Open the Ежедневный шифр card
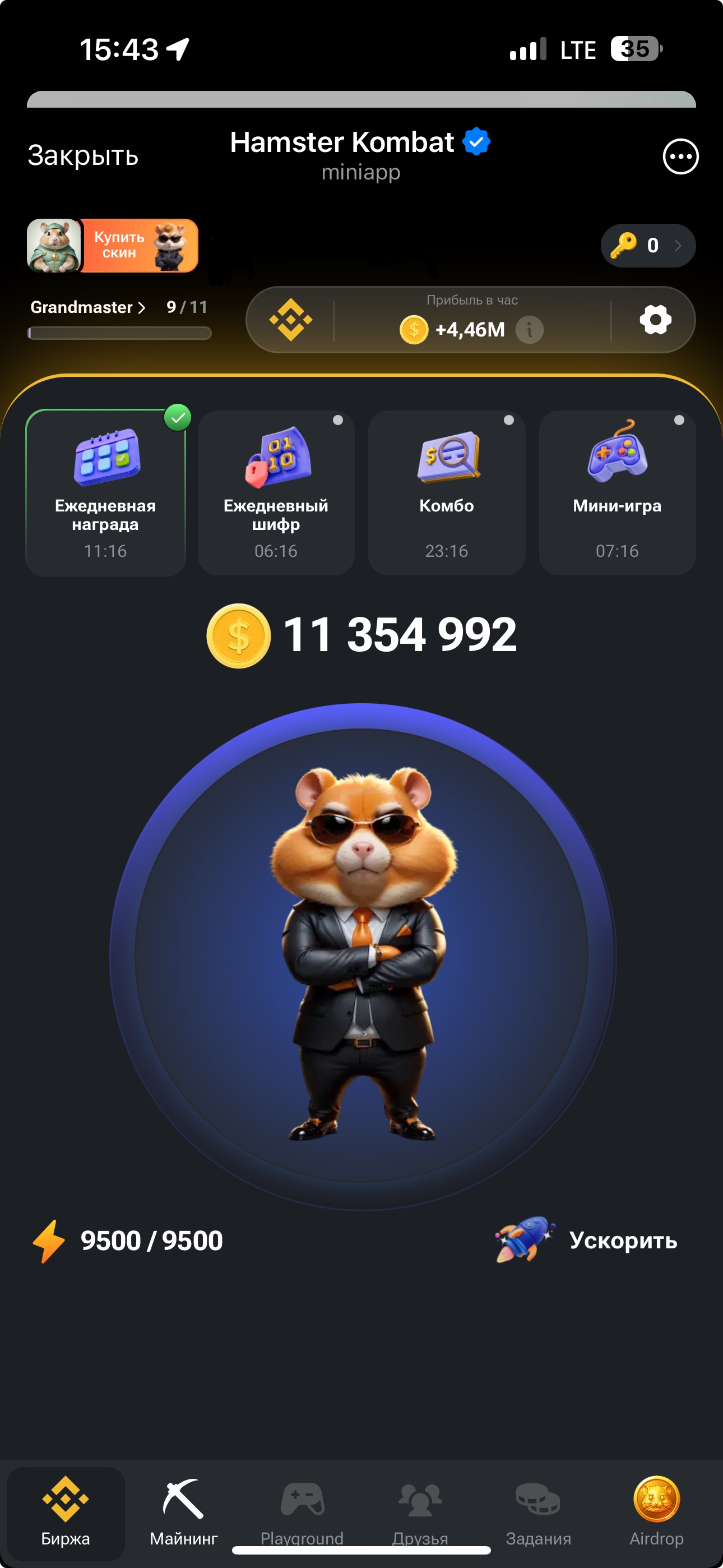This screenshot has width=723, height=1568. click(x=276, y=492)
